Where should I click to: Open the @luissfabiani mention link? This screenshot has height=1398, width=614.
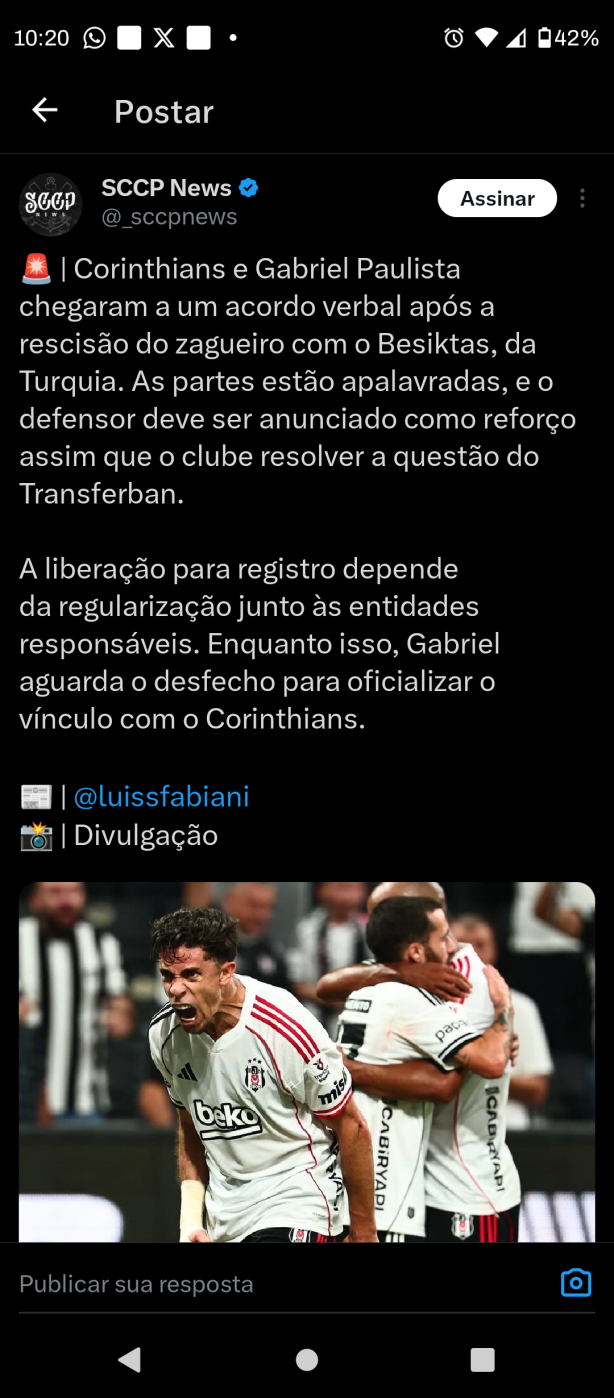(161, 796)
